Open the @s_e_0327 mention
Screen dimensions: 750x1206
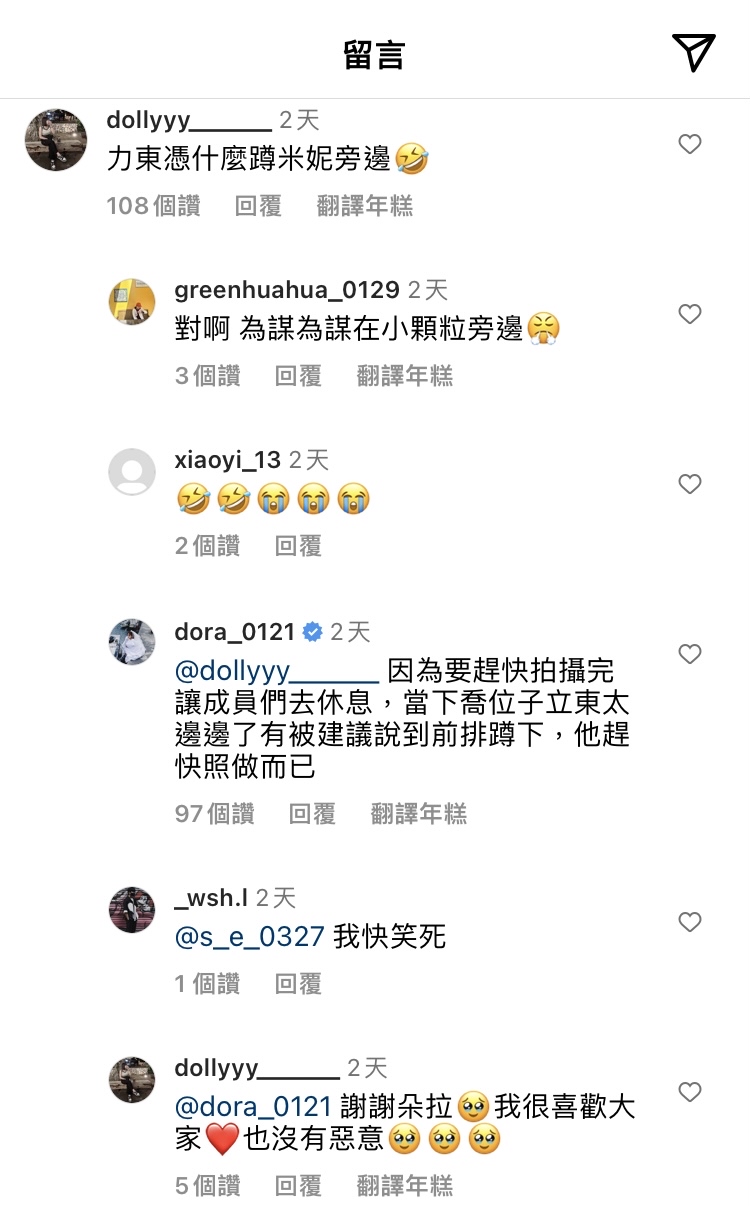pyautogui.click(x=249, y=937)
